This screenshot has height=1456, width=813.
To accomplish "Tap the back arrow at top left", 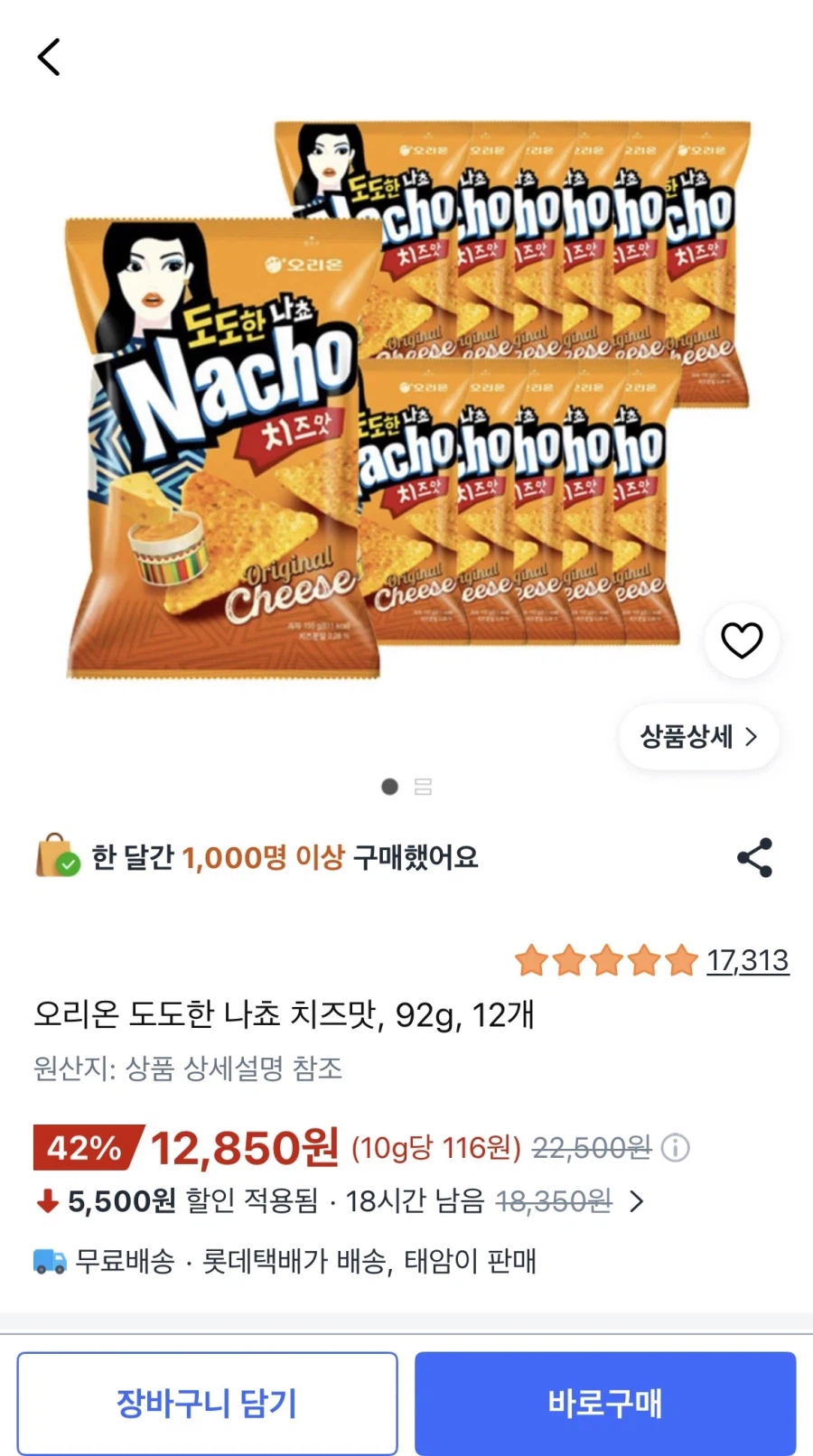I will tap(48, 56).
